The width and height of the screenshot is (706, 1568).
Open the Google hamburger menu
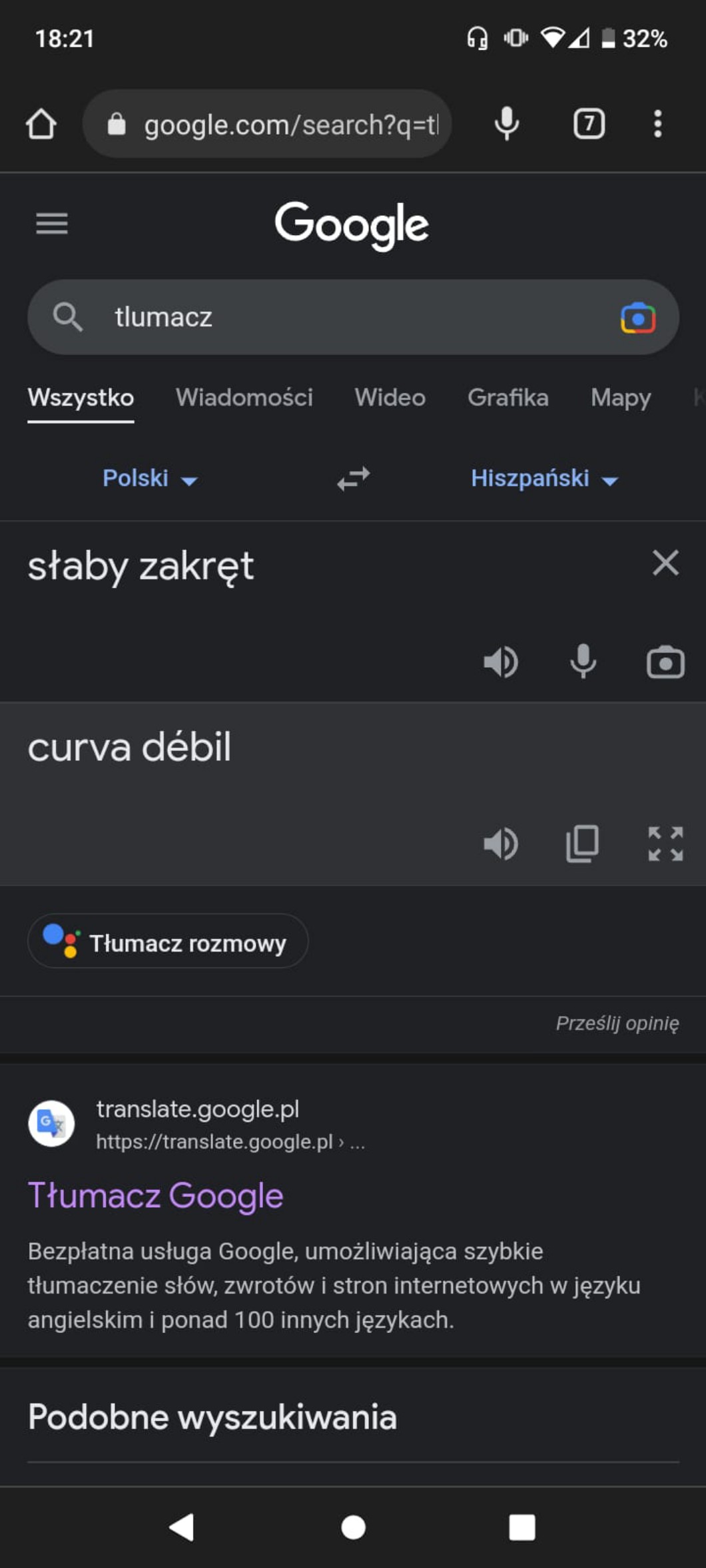pos(51,224)
